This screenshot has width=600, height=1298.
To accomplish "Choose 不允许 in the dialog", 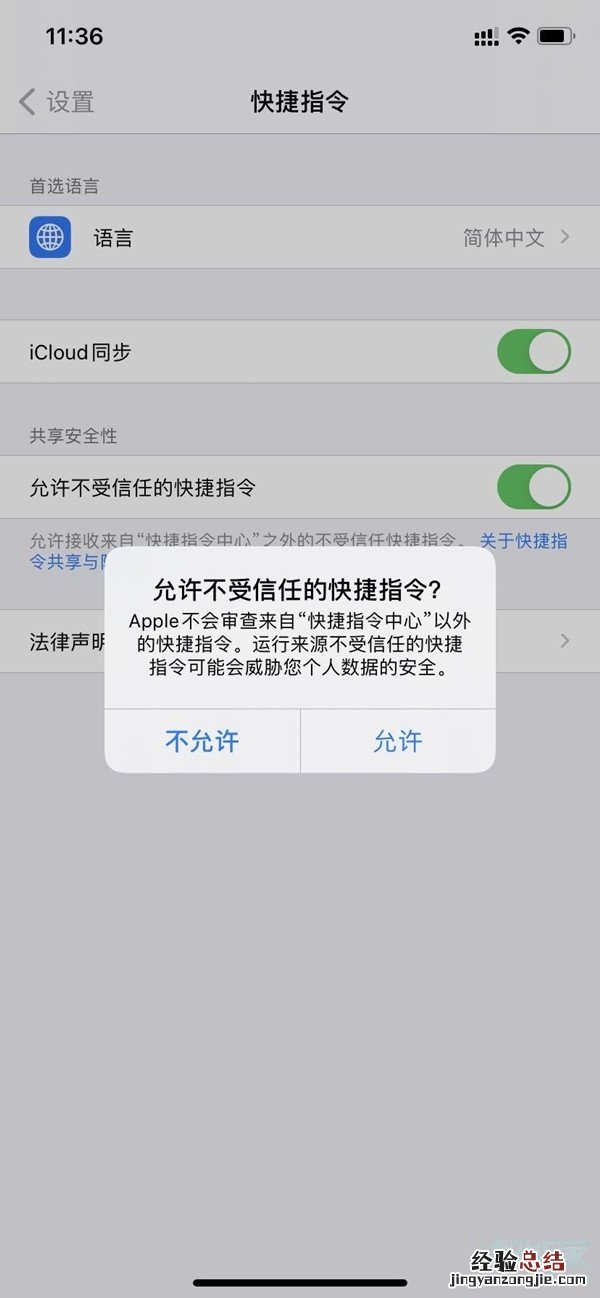I will pos(202,741).
